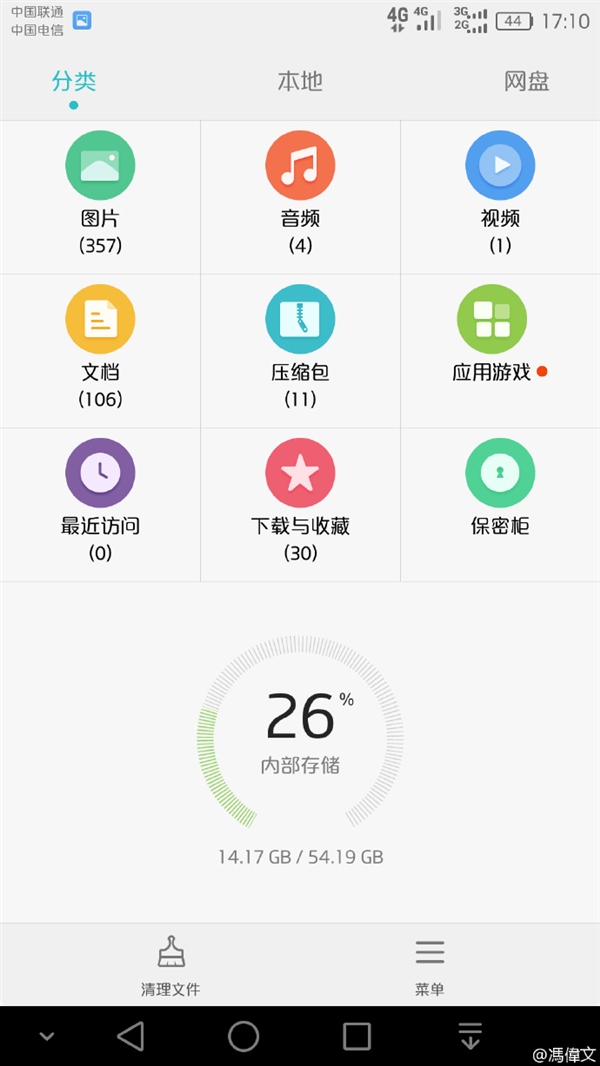Open the 菜单 menu

click(x=430, y=966)
